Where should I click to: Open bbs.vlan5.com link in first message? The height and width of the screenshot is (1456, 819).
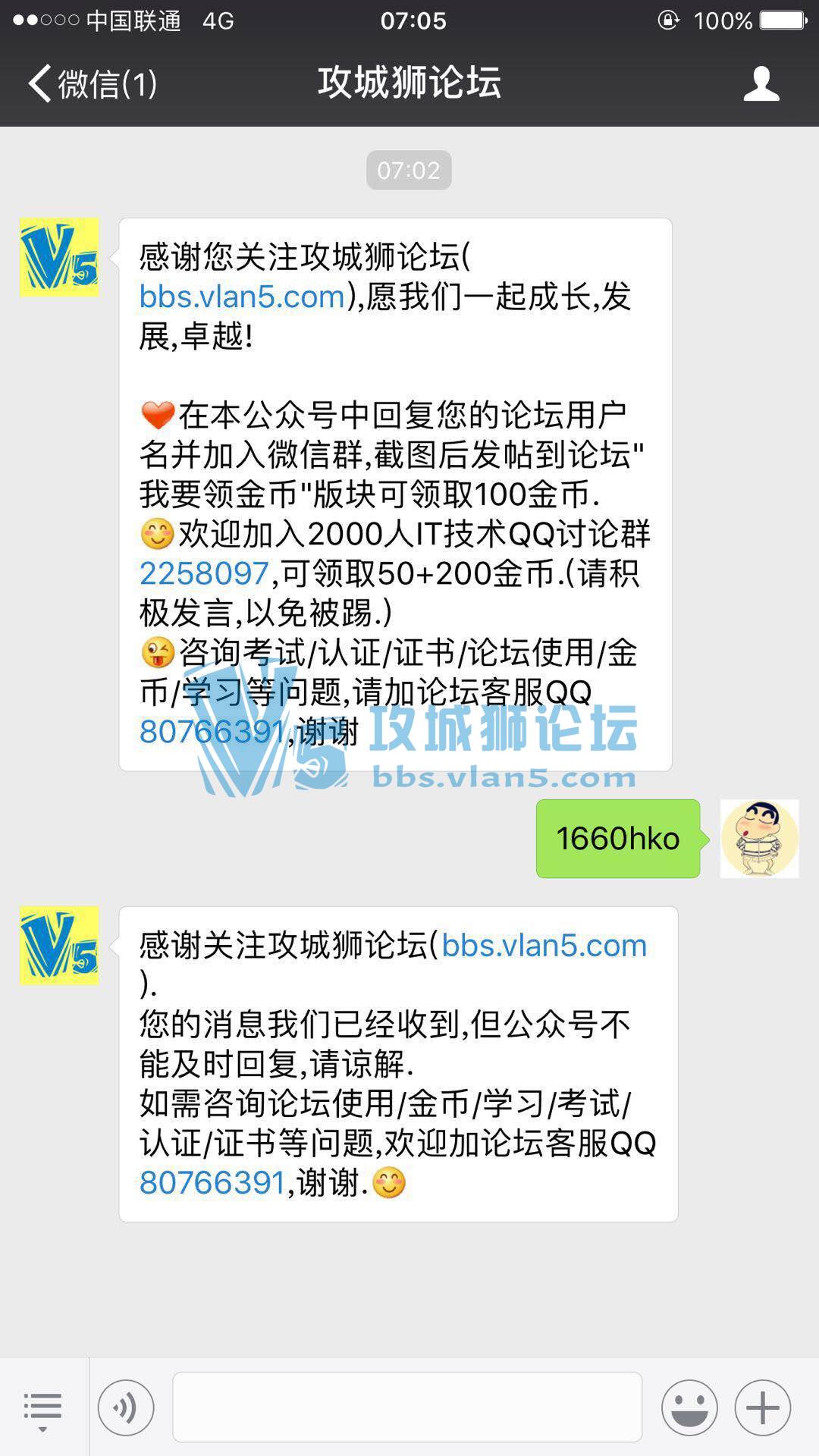coord(242,297)
